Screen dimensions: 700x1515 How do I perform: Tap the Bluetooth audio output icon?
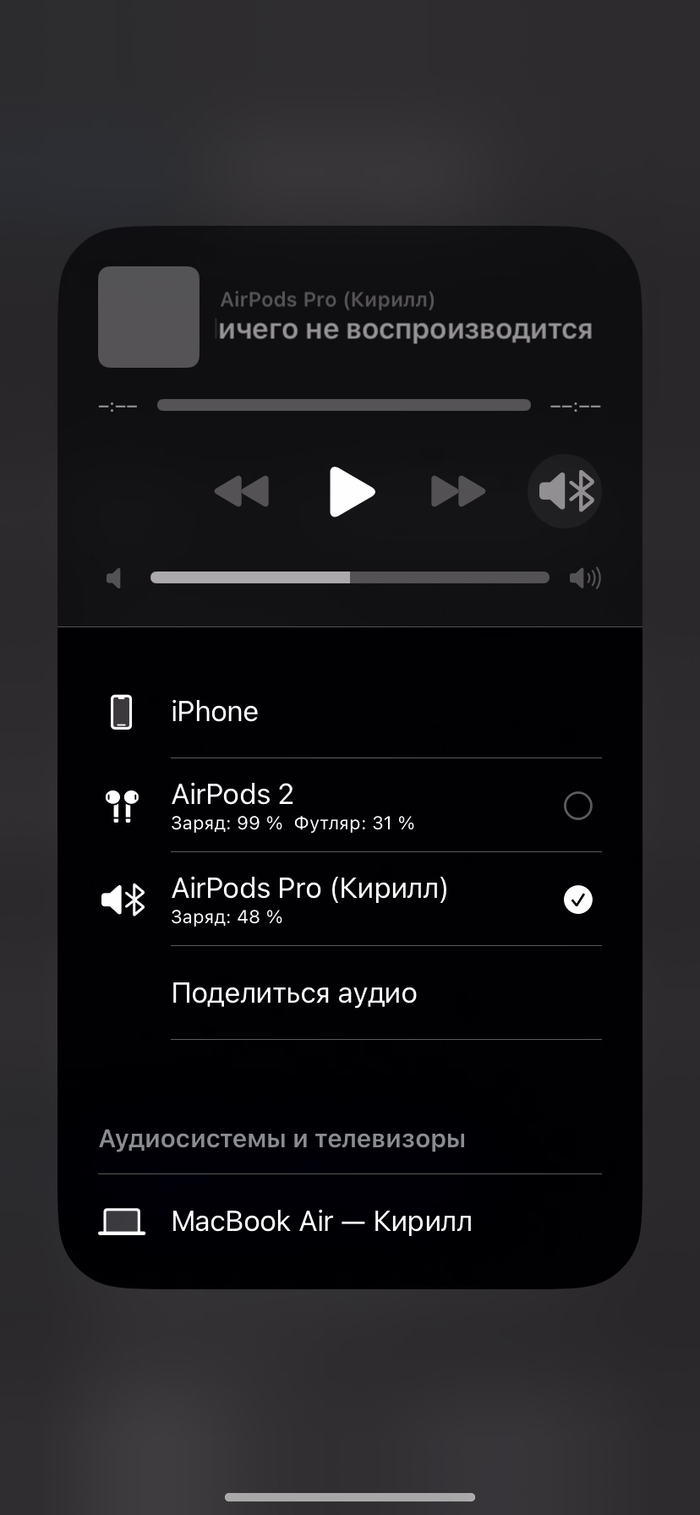click(x=565, y=491)
